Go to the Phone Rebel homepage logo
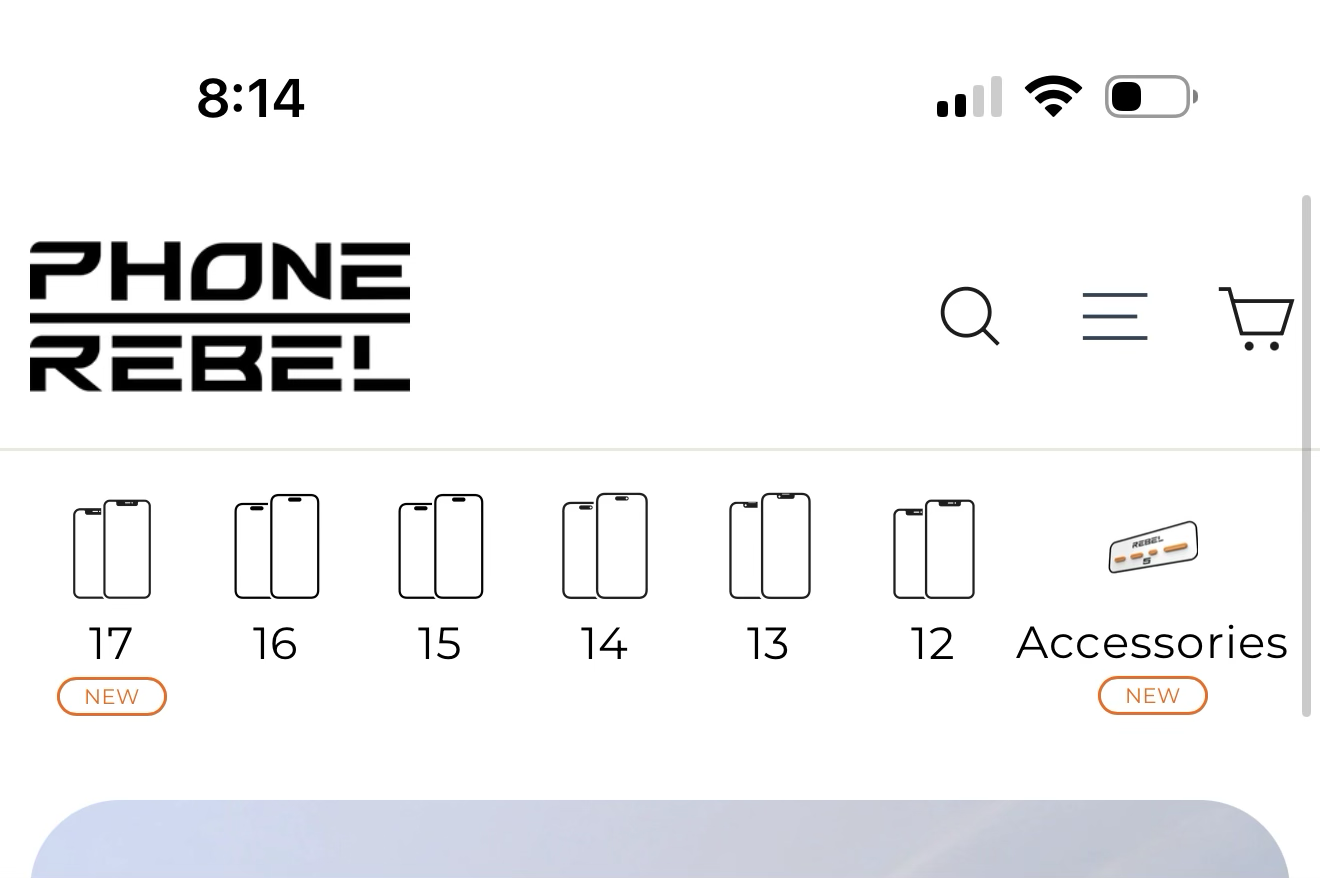Screen dimensions: 1320x878 (x=220, y=316)
